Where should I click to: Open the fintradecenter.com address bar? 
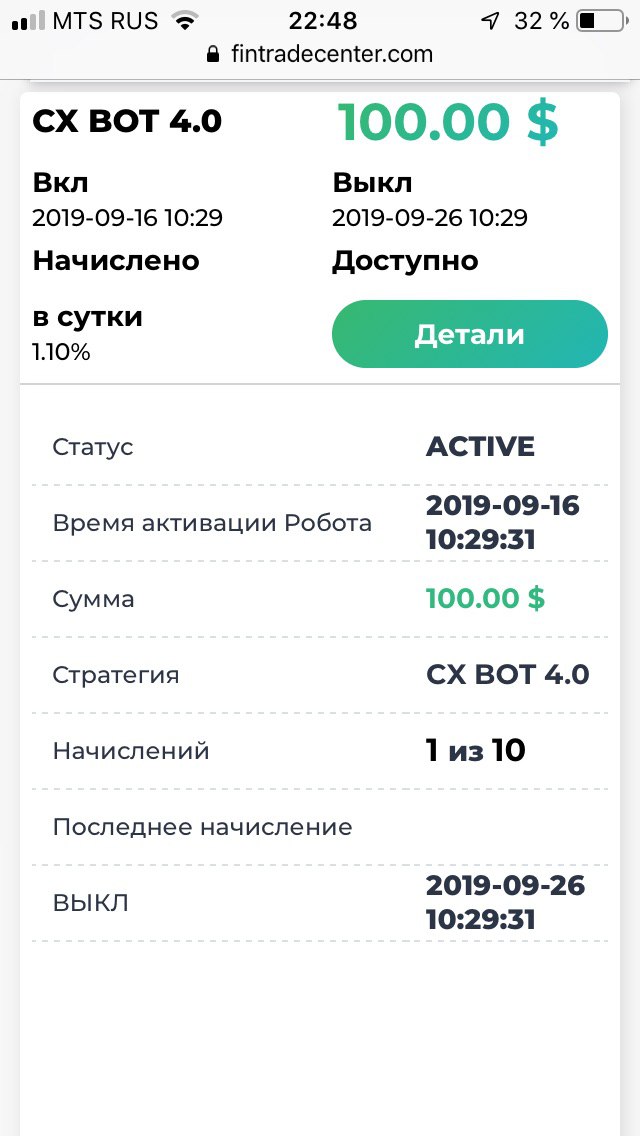[320, 54]
